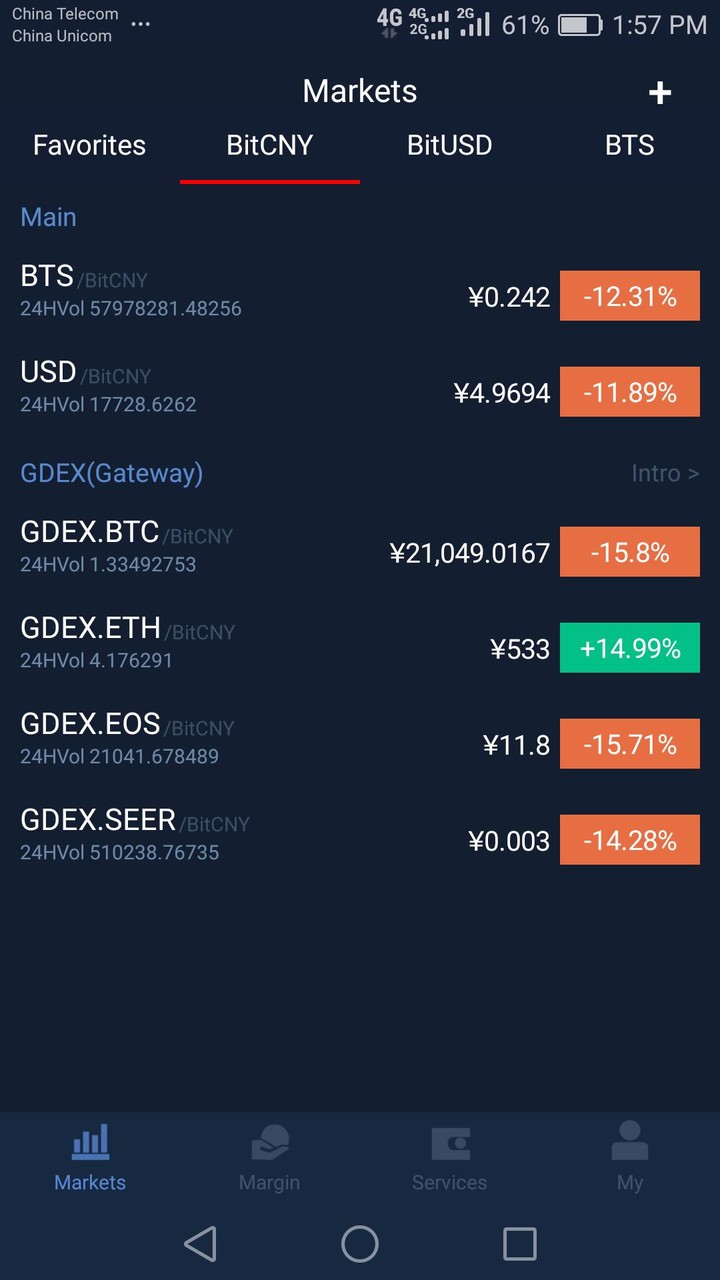Open the Markets tab icon in bottom navigation
The width and height of the screenshot is (720, 1280).
coord(90,1155)
